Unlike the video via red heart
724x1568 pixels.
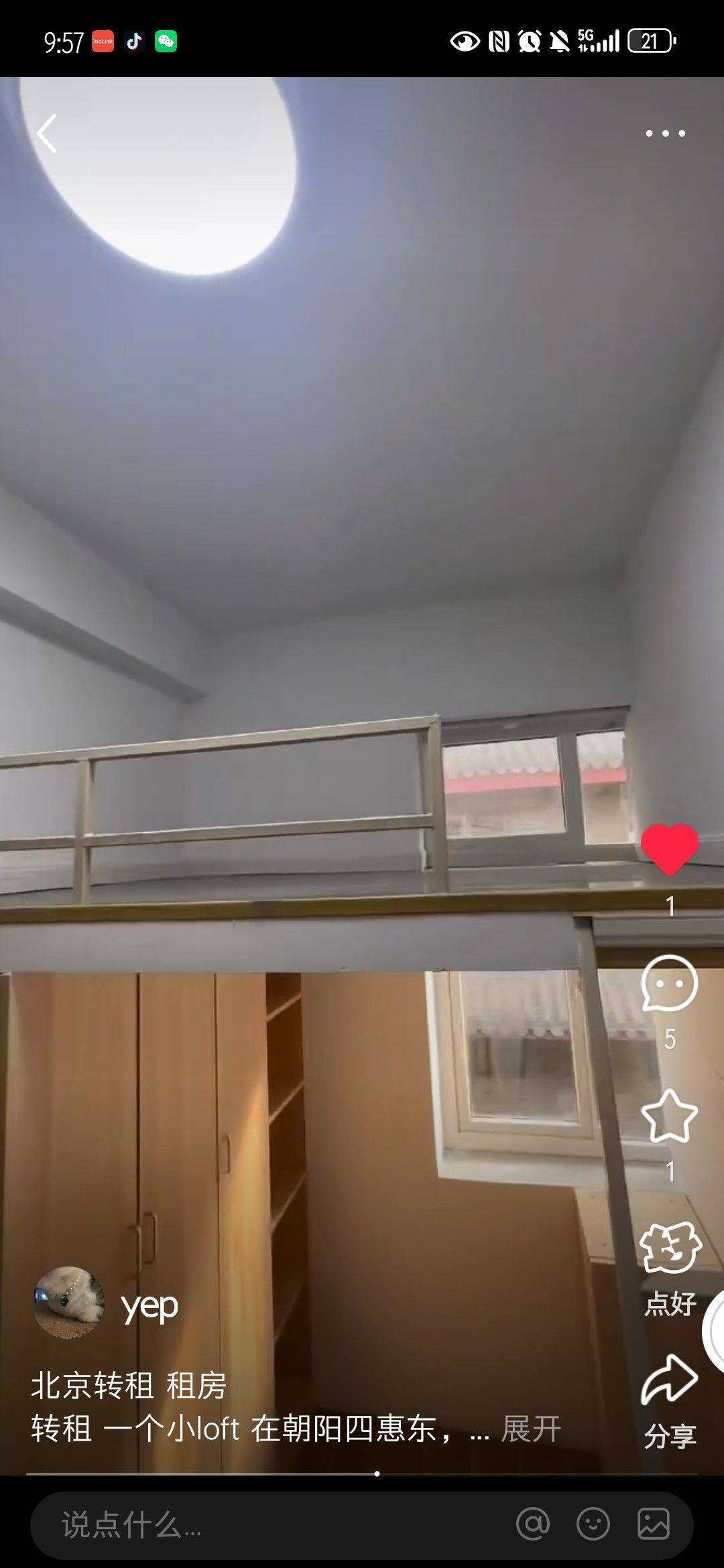click(x=670, y=850)
